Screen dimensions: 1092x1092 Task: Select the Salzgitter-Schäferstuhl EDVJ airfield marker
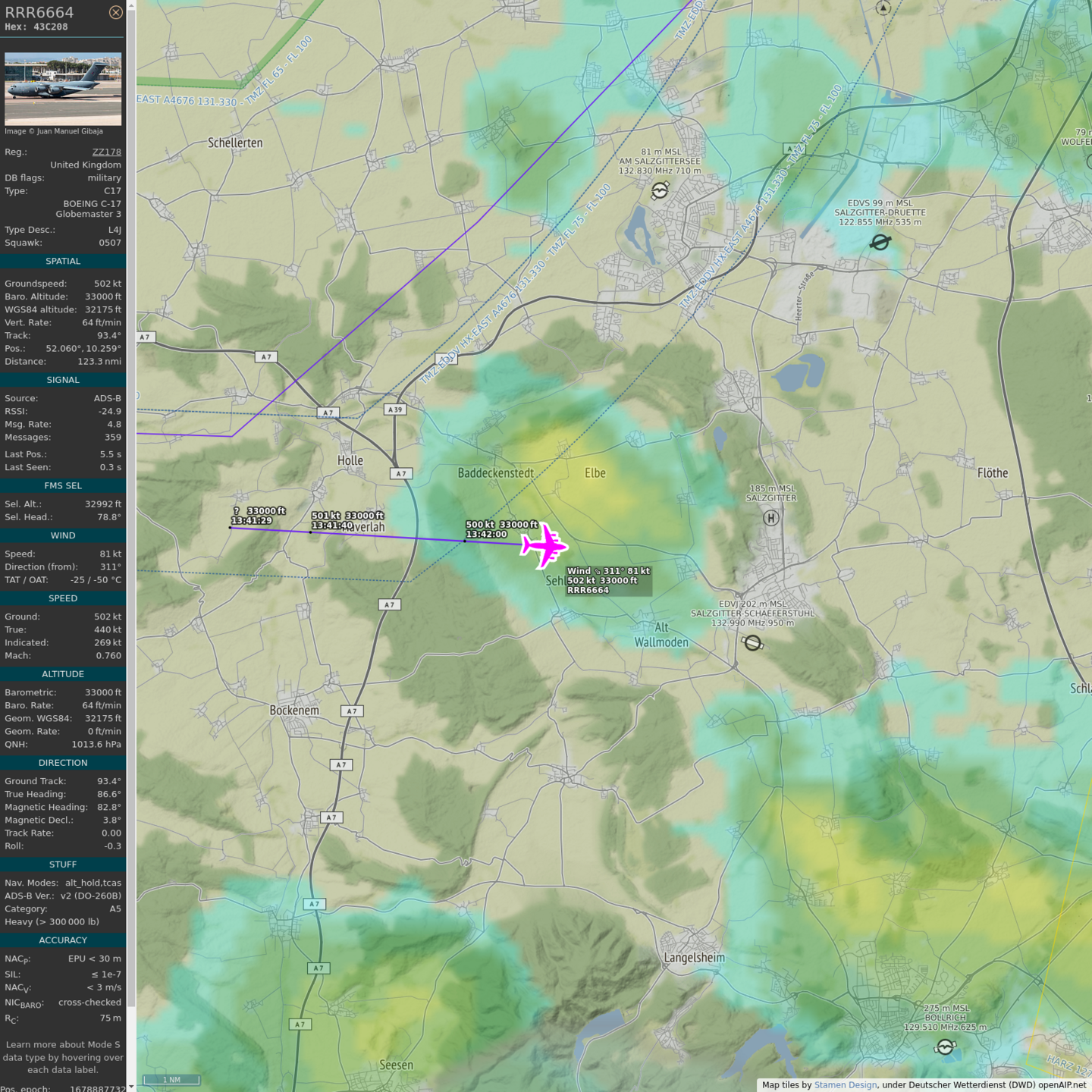pyautogui.click(x=752, y=643)
